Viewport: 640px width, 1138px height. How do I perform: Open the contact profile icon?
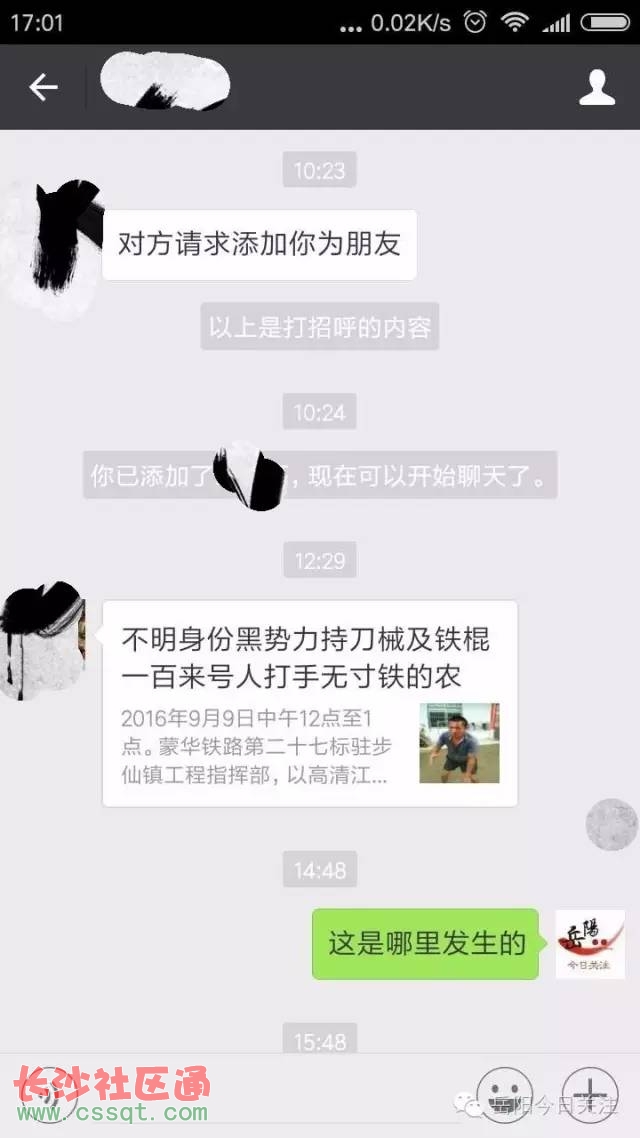[597, 88]
